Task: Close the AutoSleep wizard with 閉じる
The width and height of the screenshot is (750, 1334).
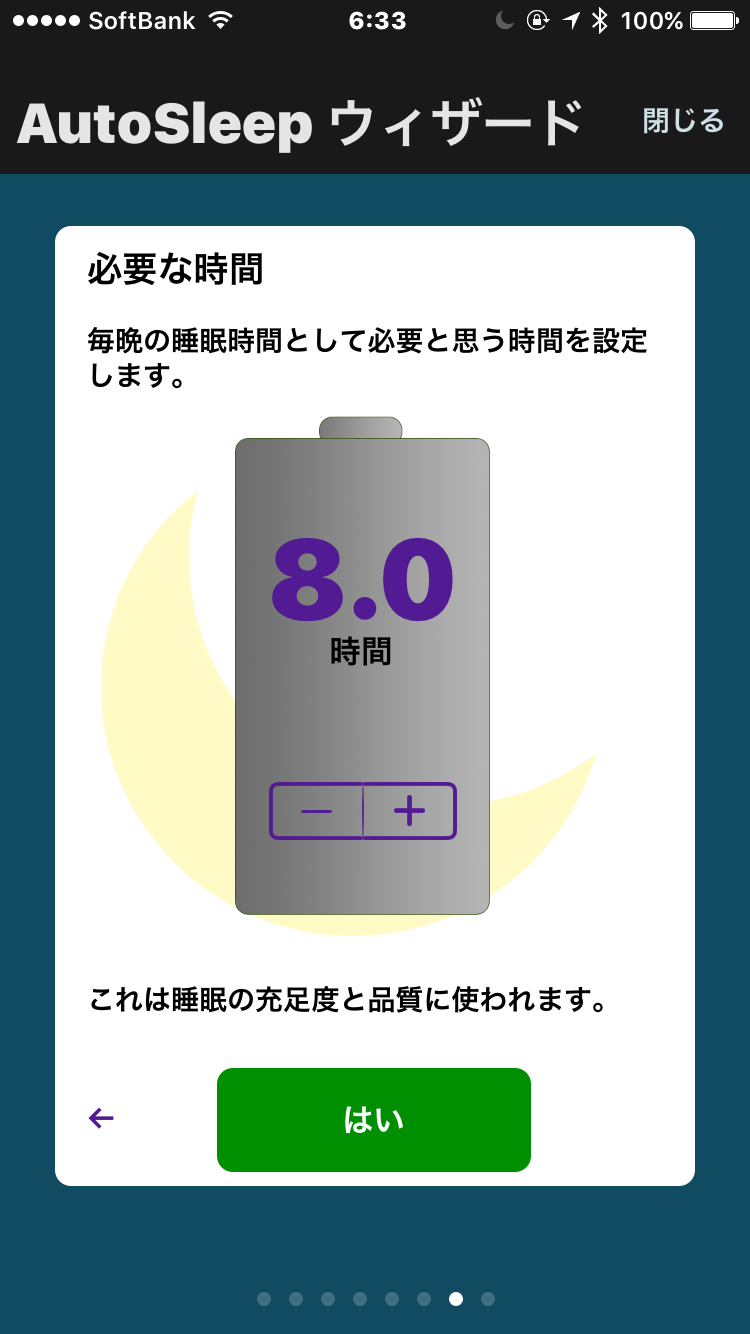Action: pyautogui.click(x=683, y=121)
